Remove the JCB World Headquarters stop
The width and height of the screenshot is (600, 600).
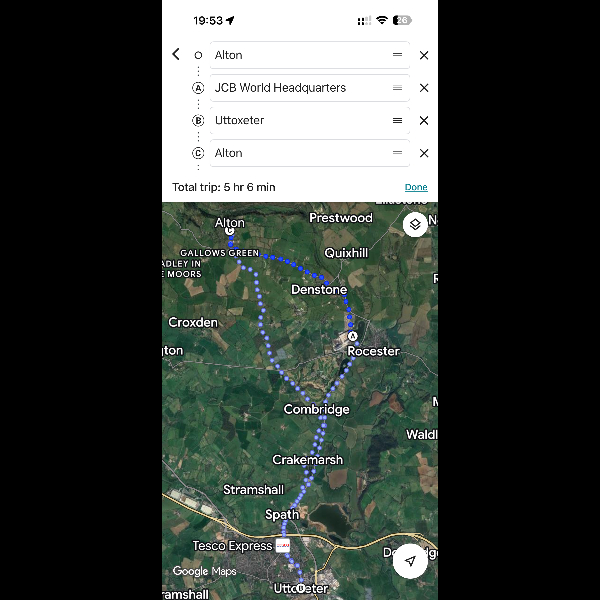coord(424,88)
